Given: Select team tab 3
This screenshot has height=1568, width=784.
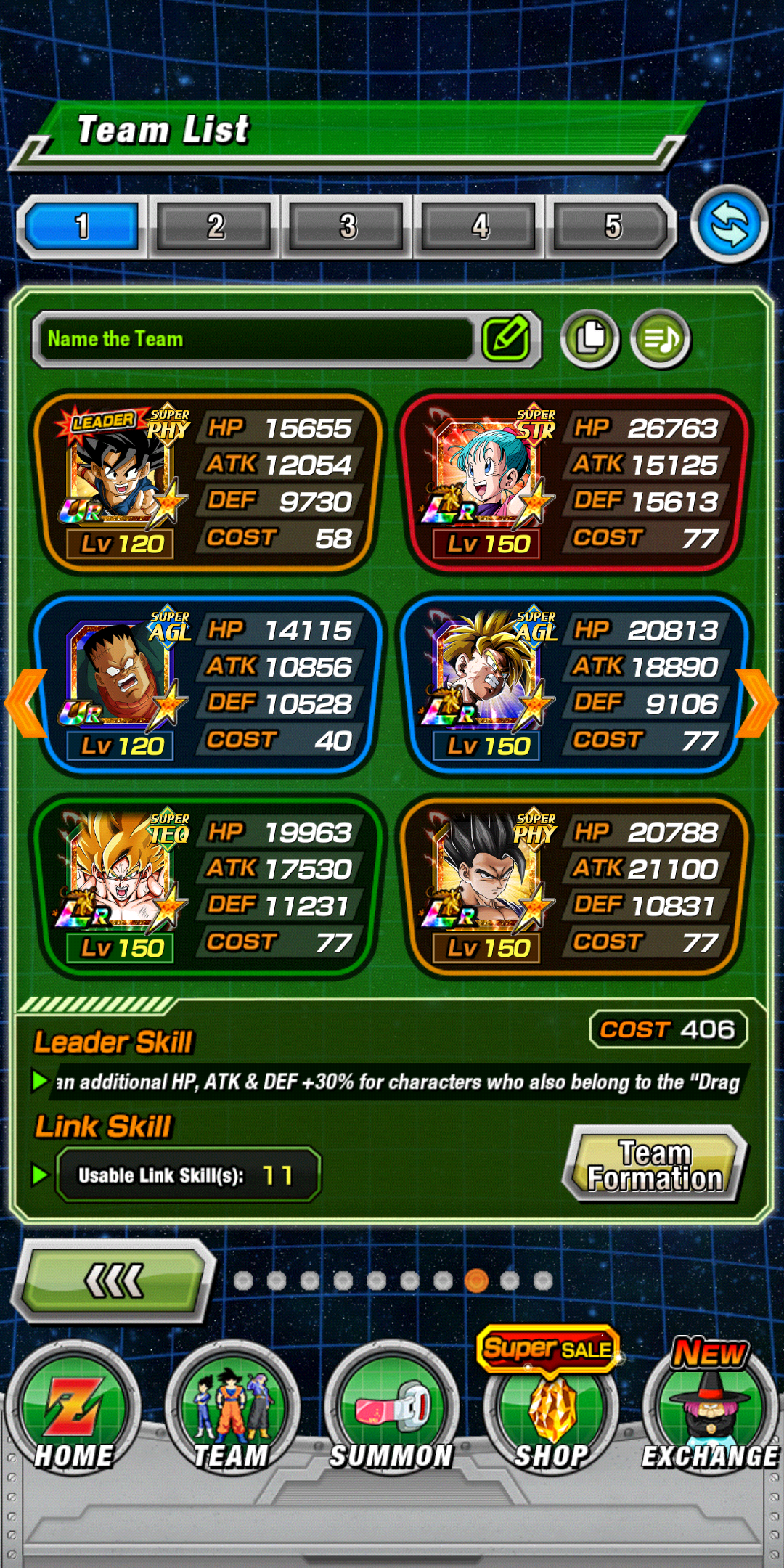Looking at the screenshot, I should click(x=347, y=226).
